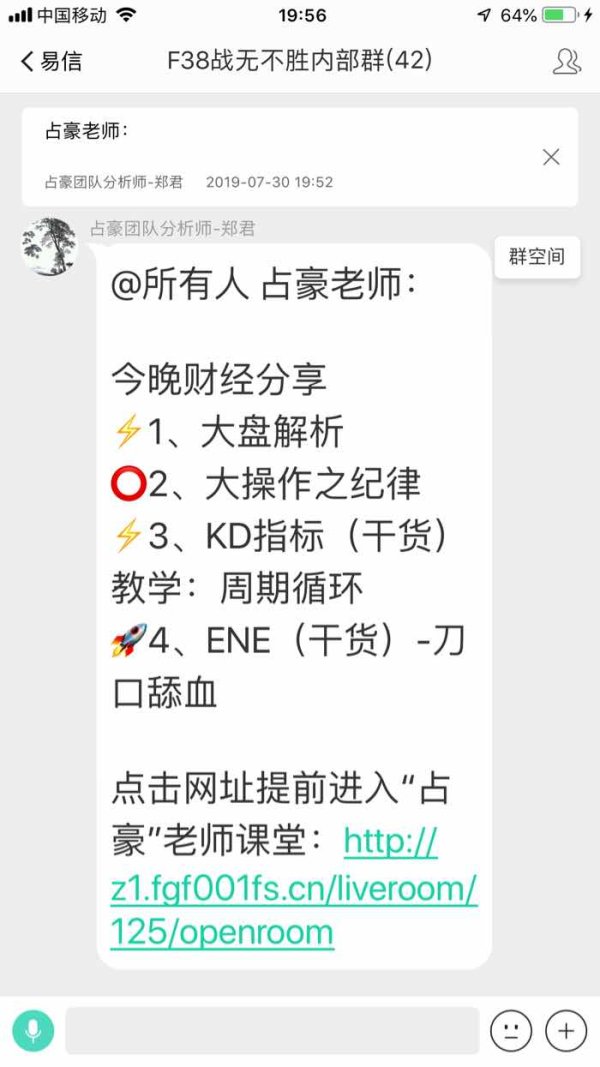
Task: Open the emoji picker
Action: (x=511, y=1030)
